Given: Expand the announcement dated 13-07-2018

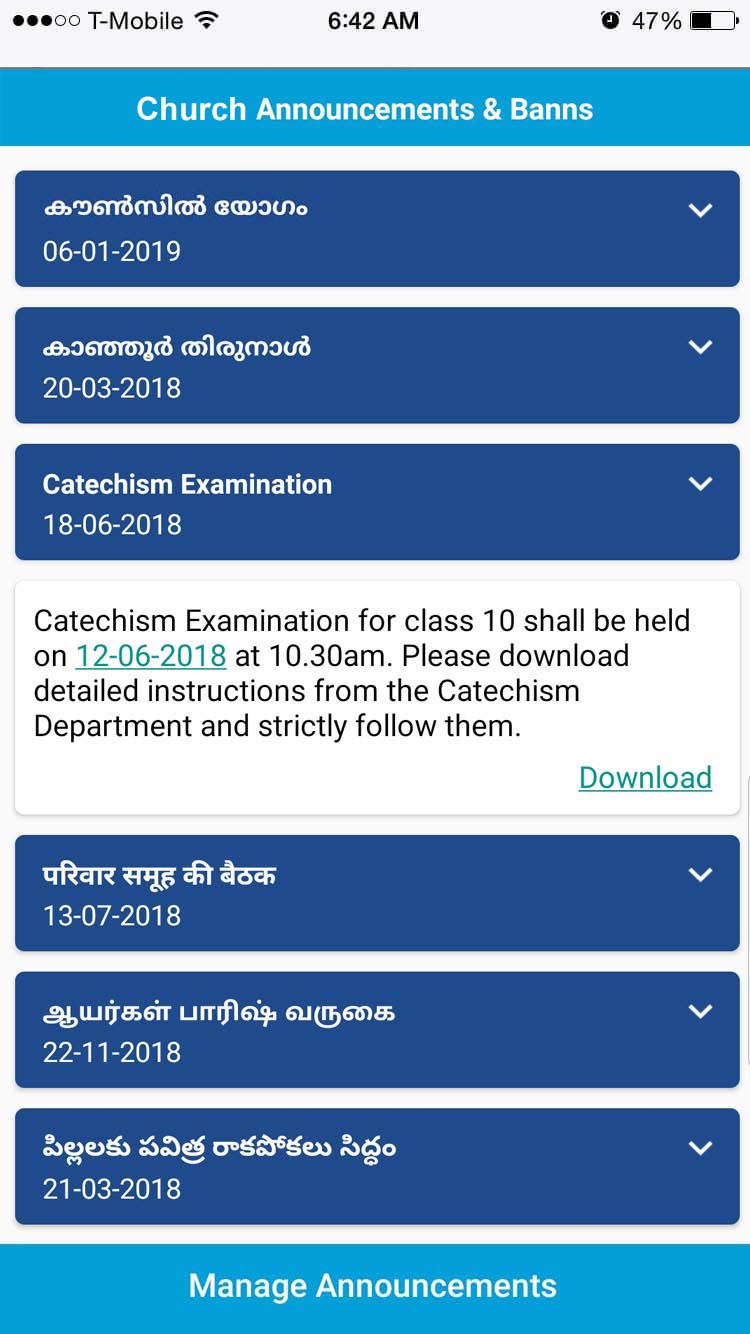Looking at the screenshot, I should point(700,875).
